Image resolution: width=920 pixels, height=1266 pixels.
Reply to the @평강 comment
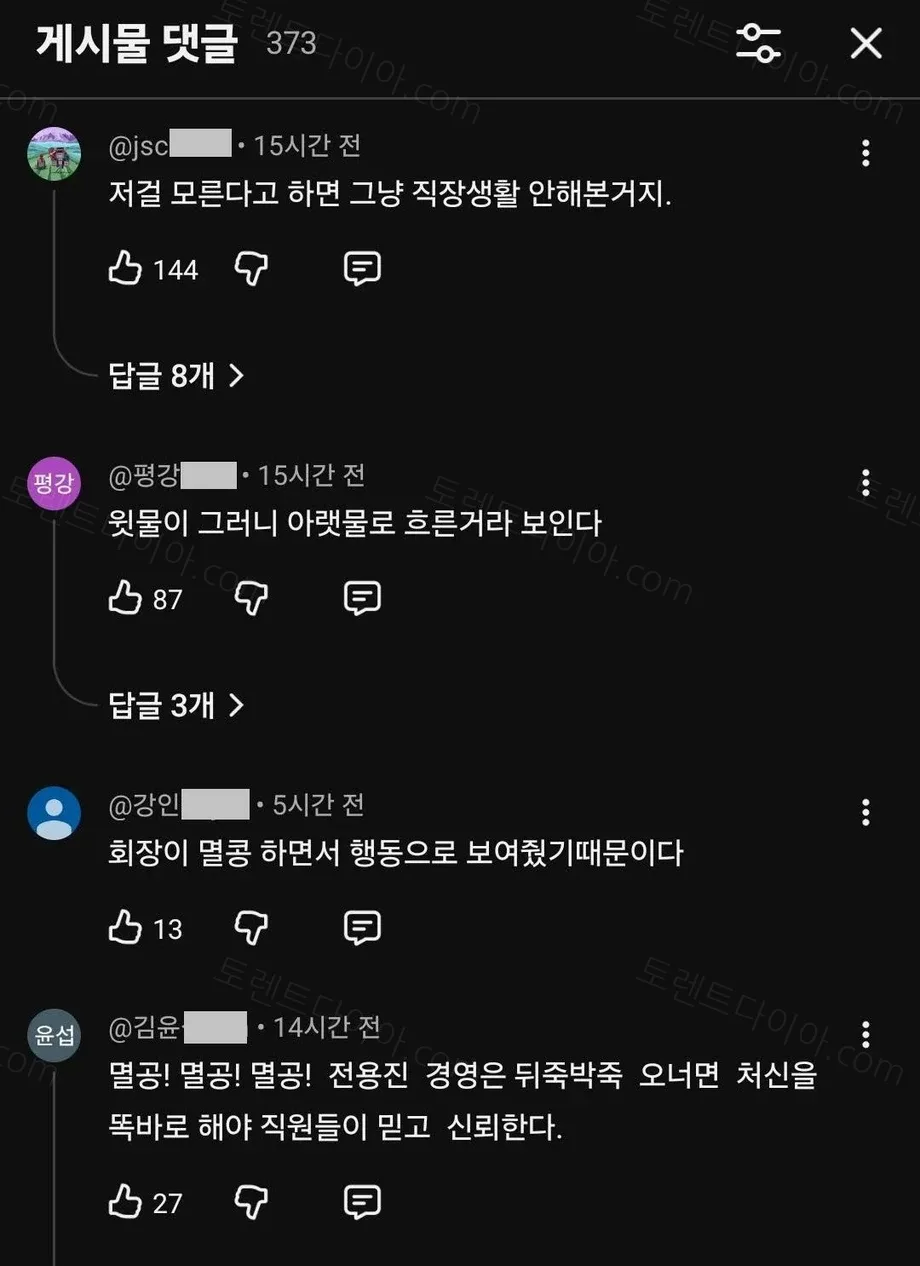[362, 598]
